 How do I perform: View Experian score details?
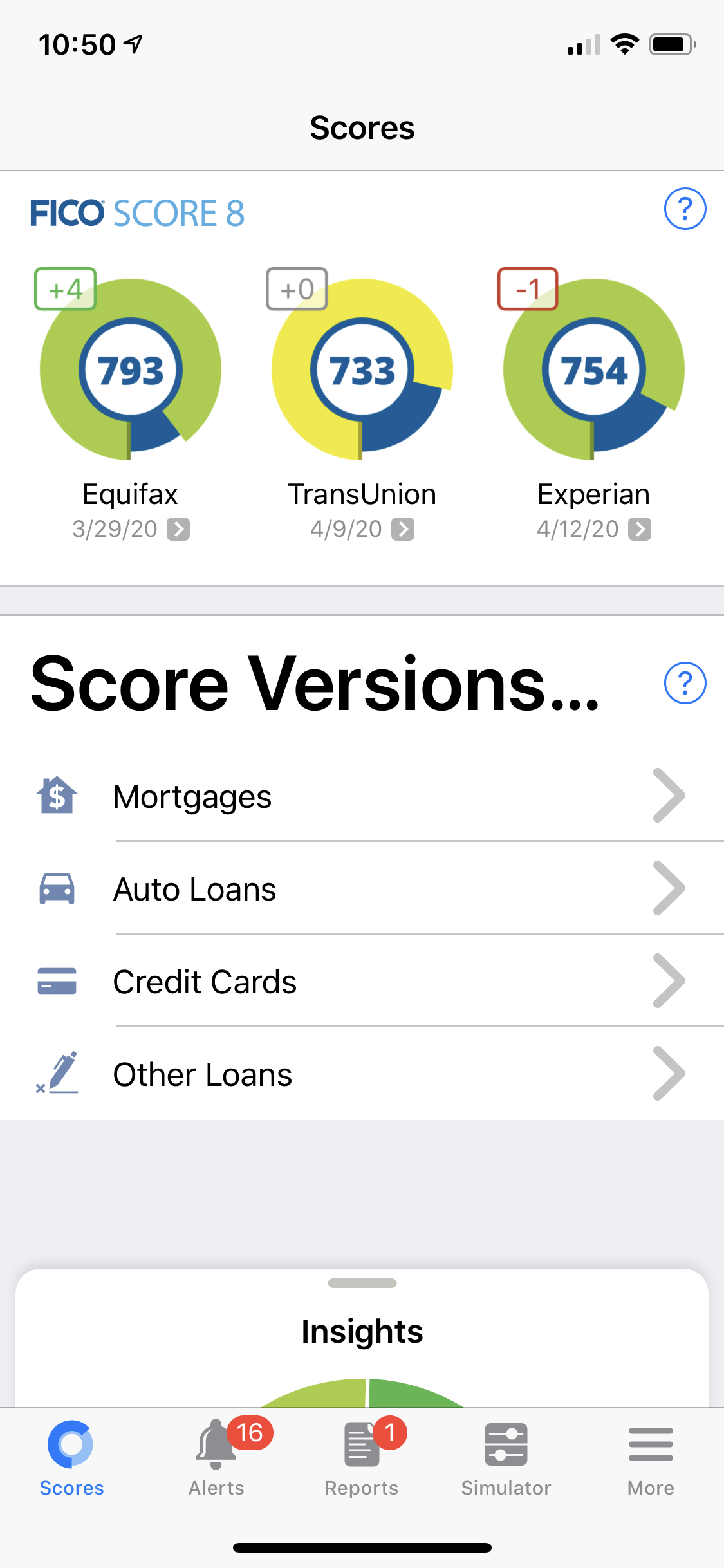point(640,528)
